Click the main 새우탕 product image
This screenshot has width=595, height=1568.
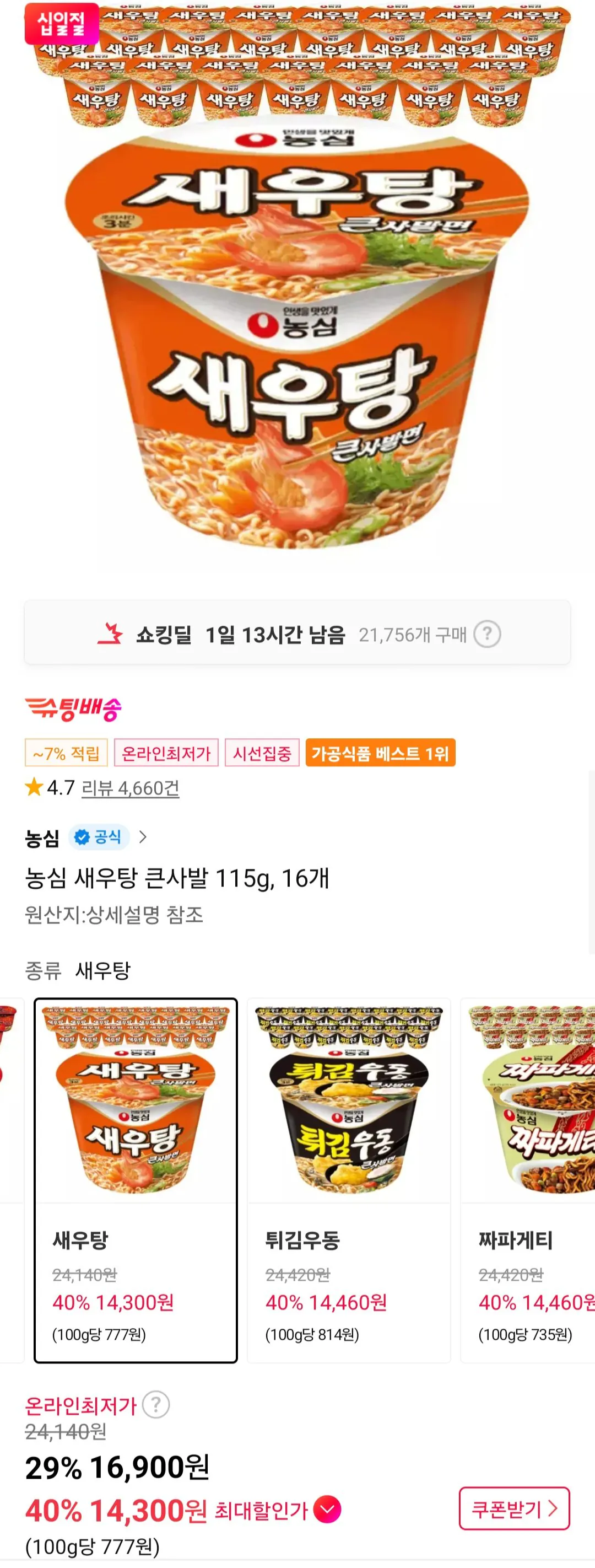click(x=297, y=341)
